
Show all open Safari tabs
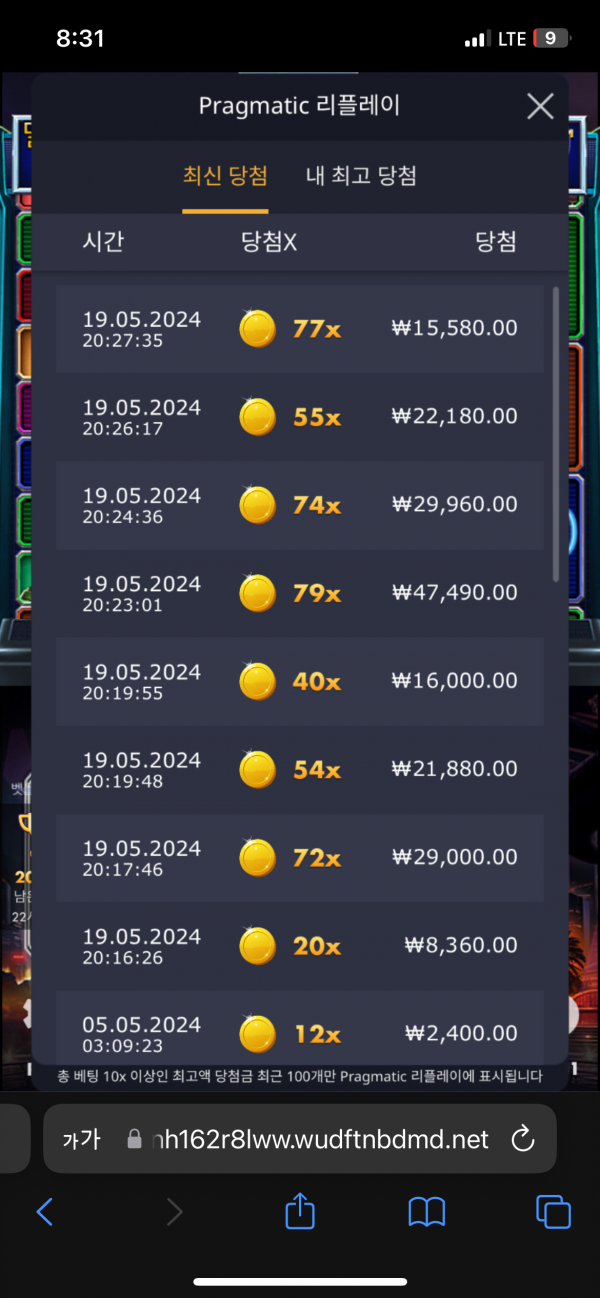tap(553, 1212)
